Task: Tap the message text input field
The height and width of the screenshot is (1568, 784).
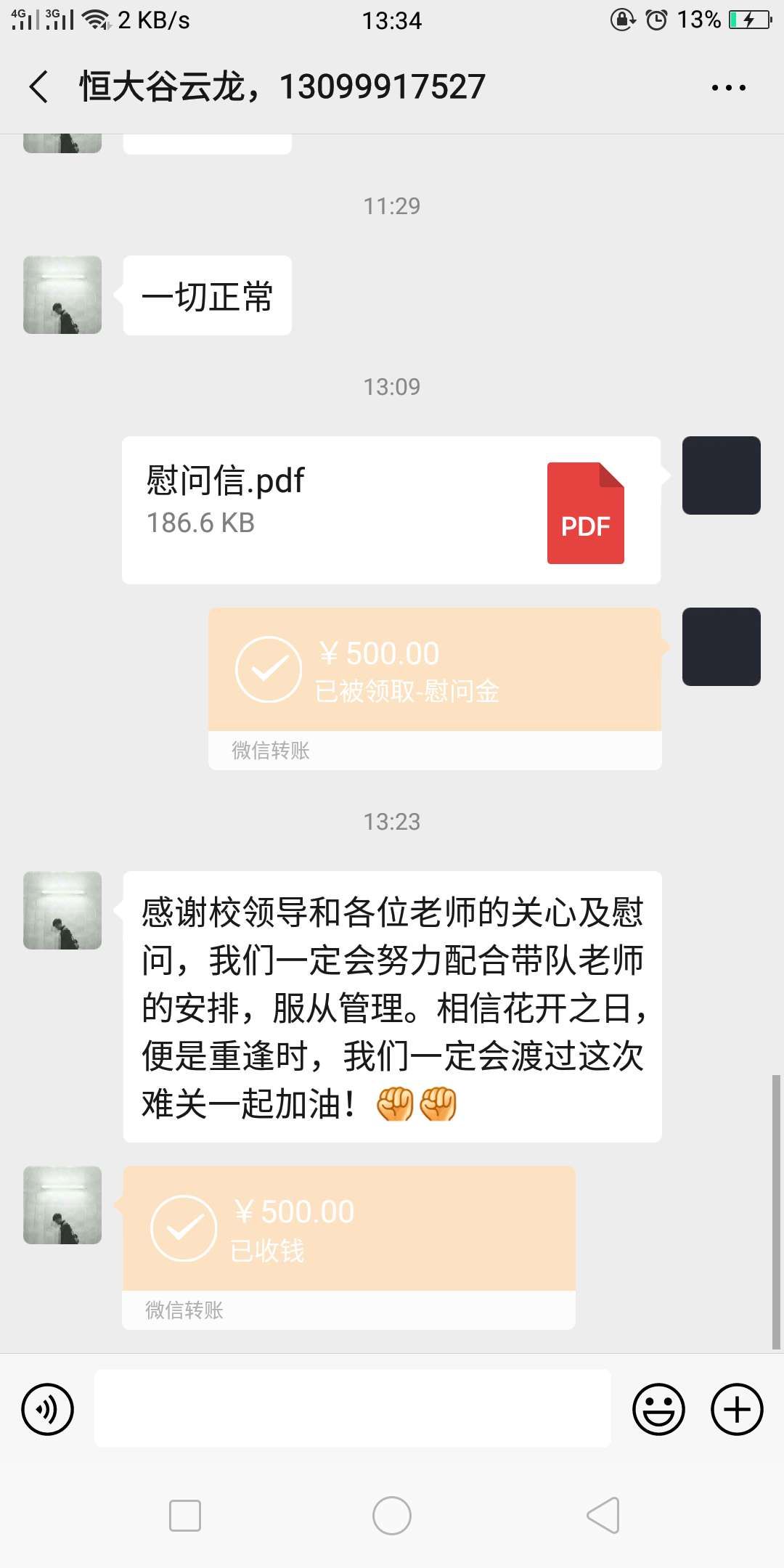Action: [353, 1408]
